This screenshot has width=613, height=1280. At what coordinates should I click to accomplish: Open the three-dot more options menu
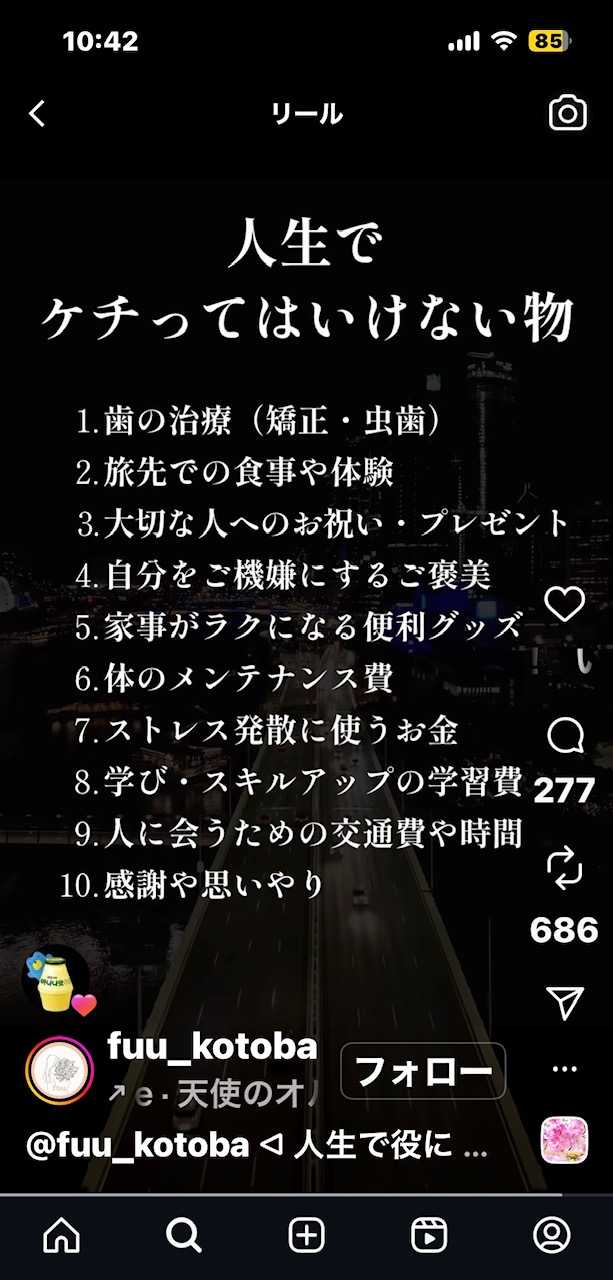coord(565,1068)
